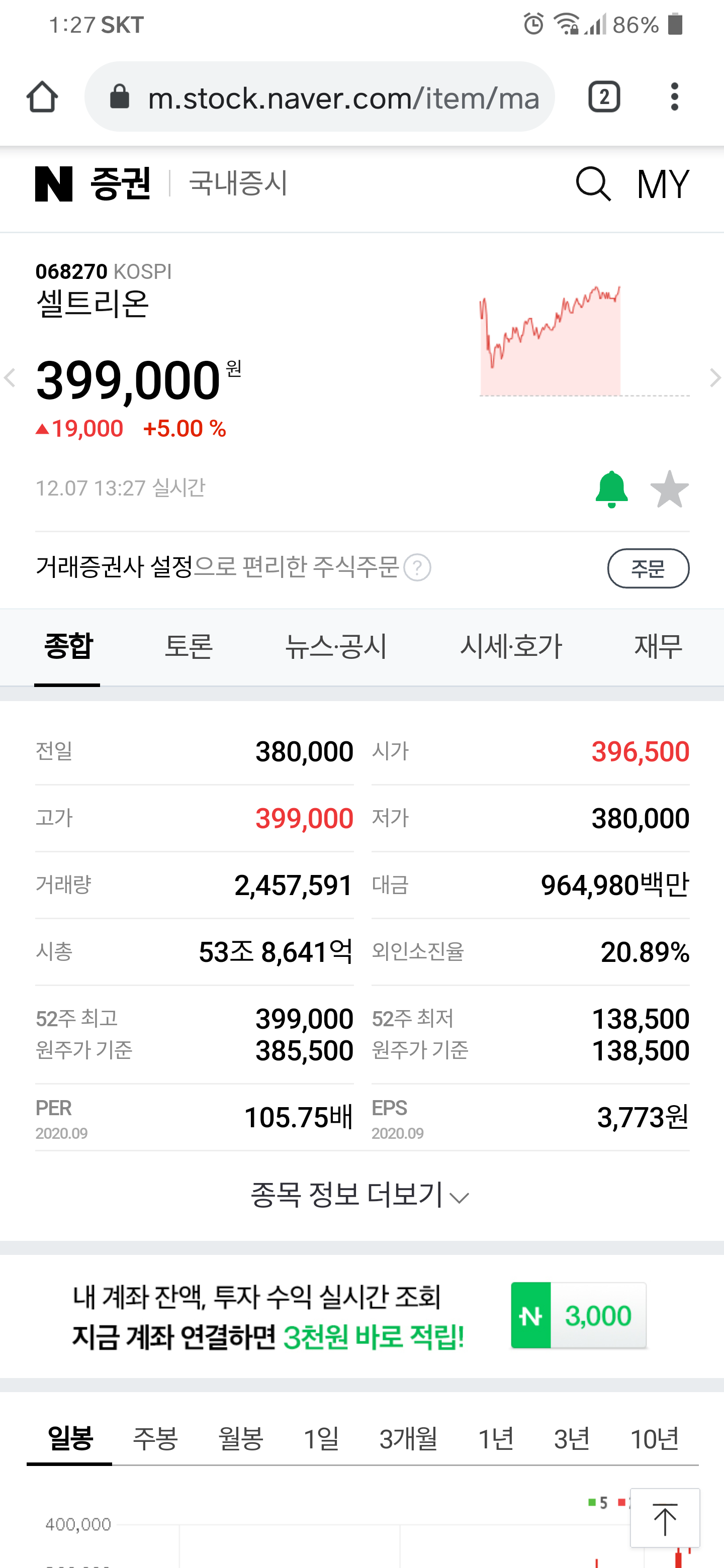Select the 월봉 chart period

240,1439
